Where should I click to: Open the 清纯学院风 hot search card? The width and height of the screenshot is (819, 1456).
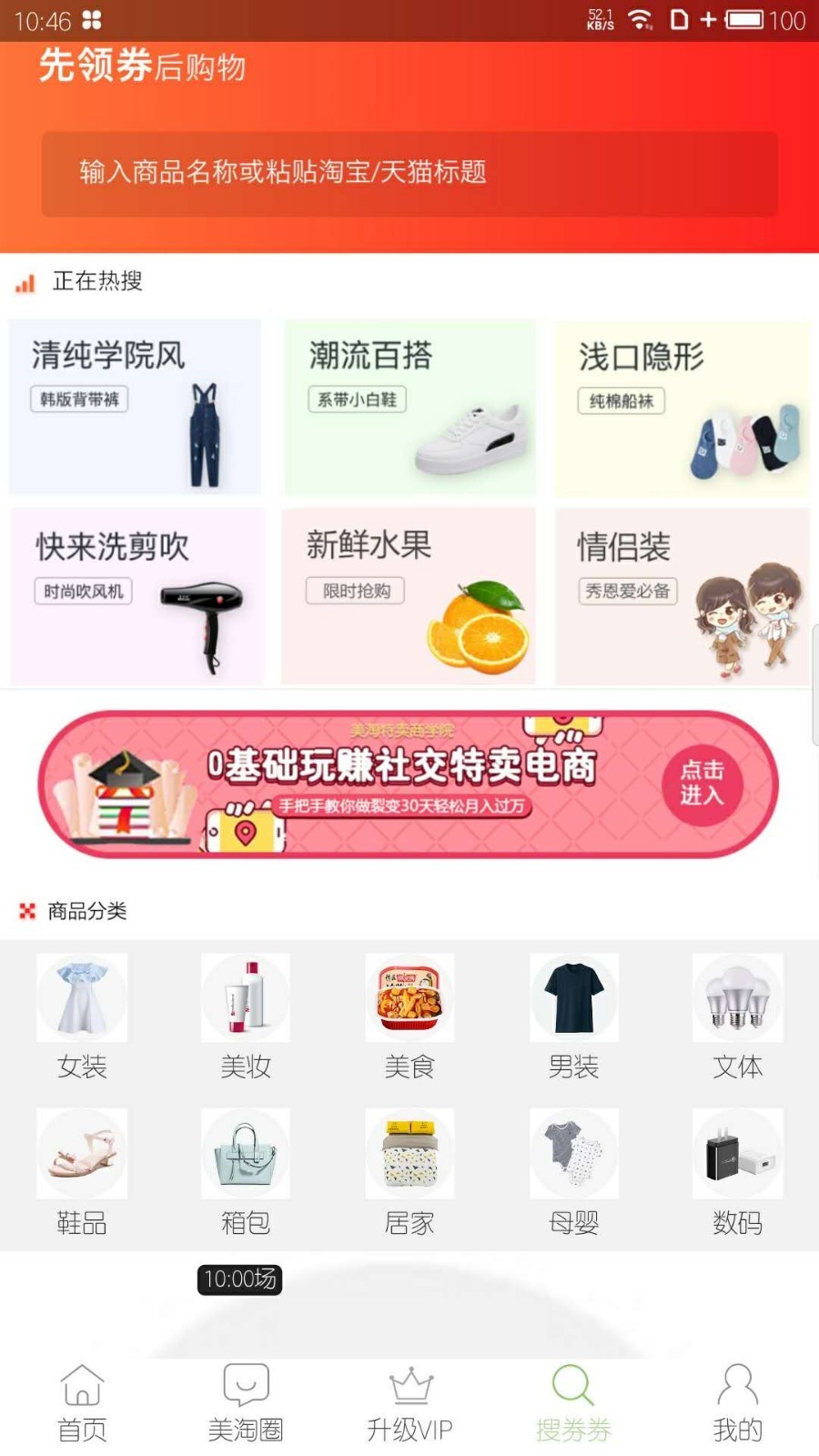135,406
